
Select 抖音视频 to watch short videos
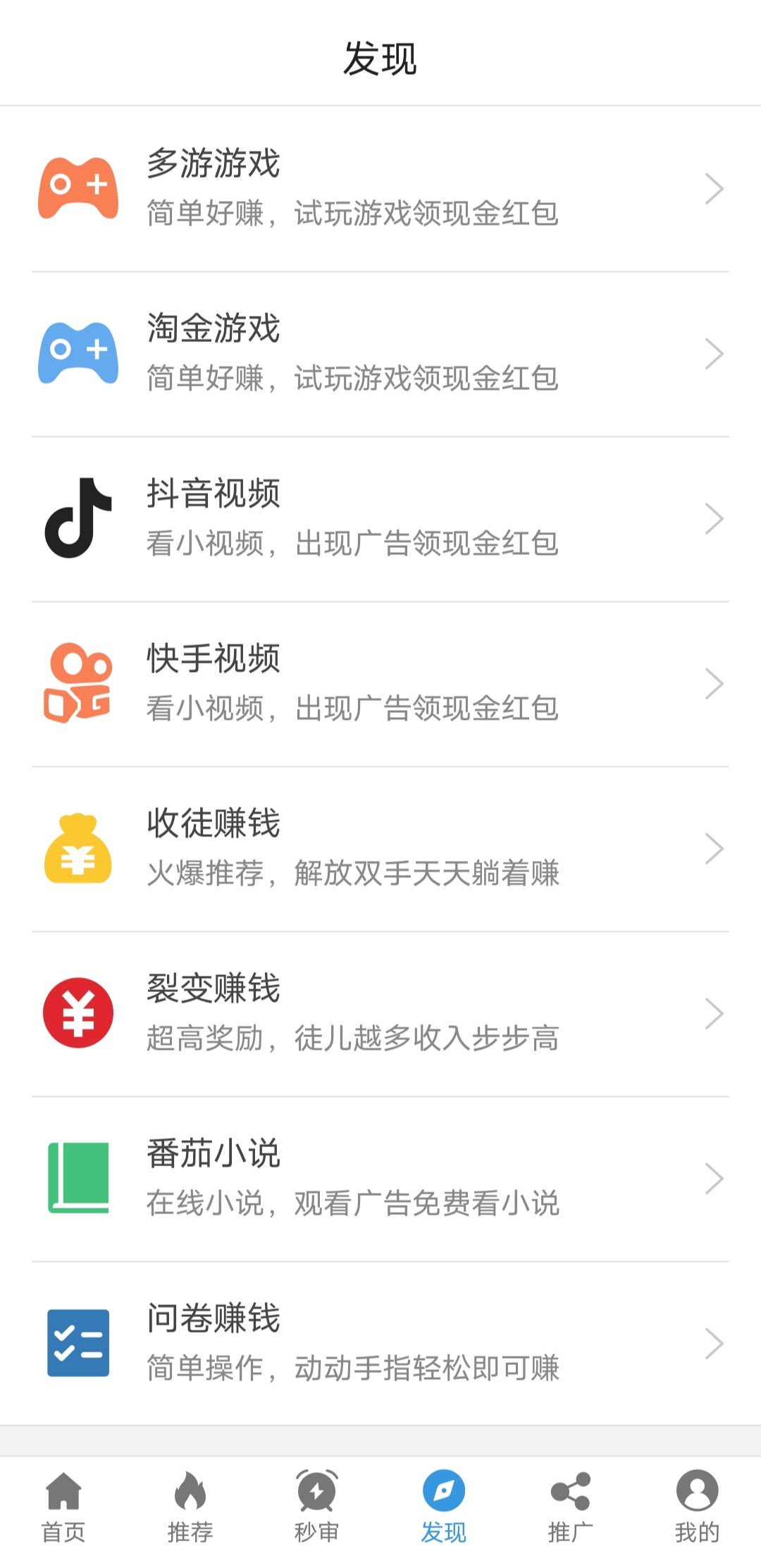tap(380, 519)
